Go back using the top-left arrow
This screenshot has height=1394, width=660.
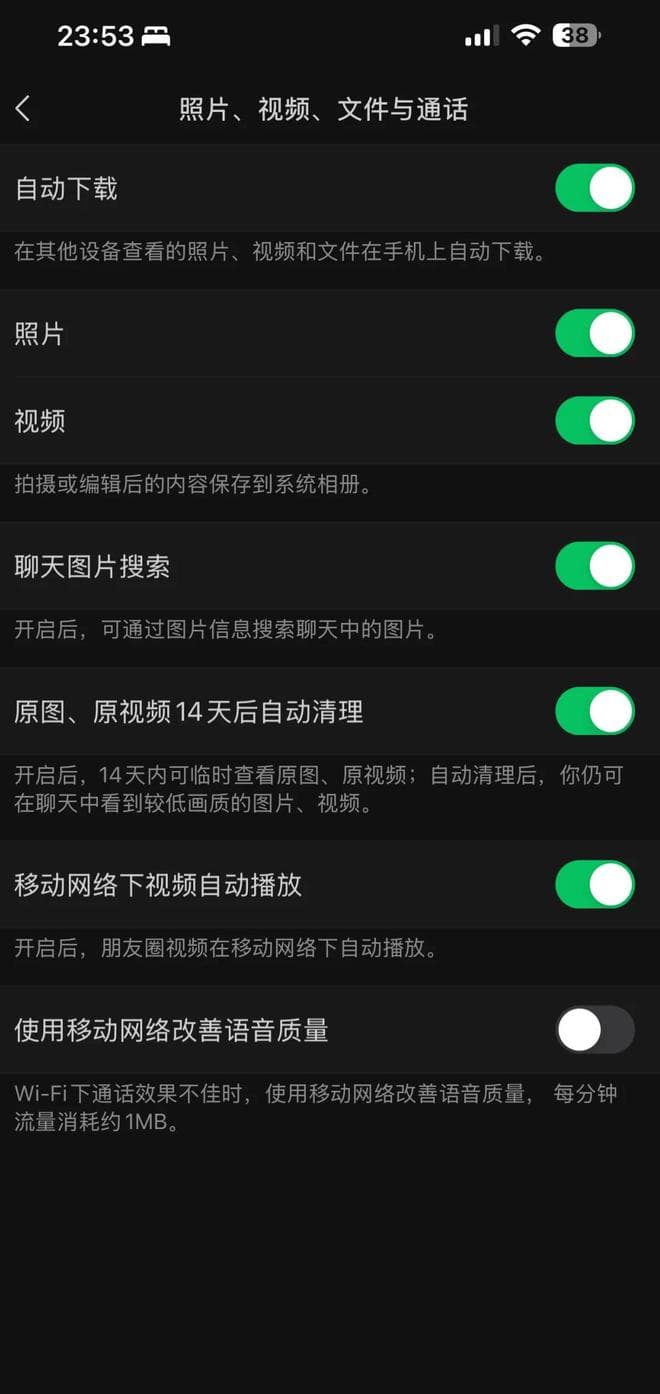(23, 109)
